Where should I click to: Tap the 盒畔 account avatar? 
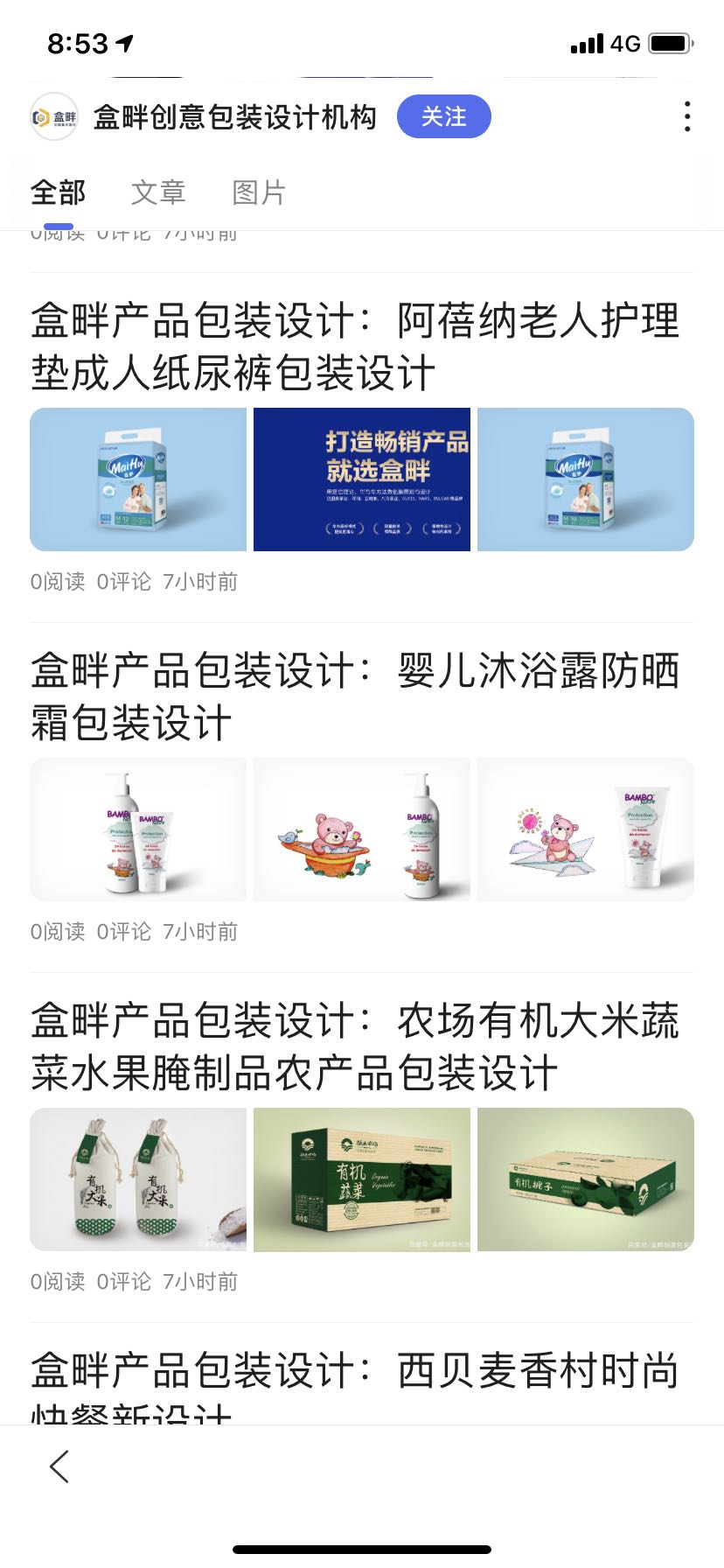(53, 116)
